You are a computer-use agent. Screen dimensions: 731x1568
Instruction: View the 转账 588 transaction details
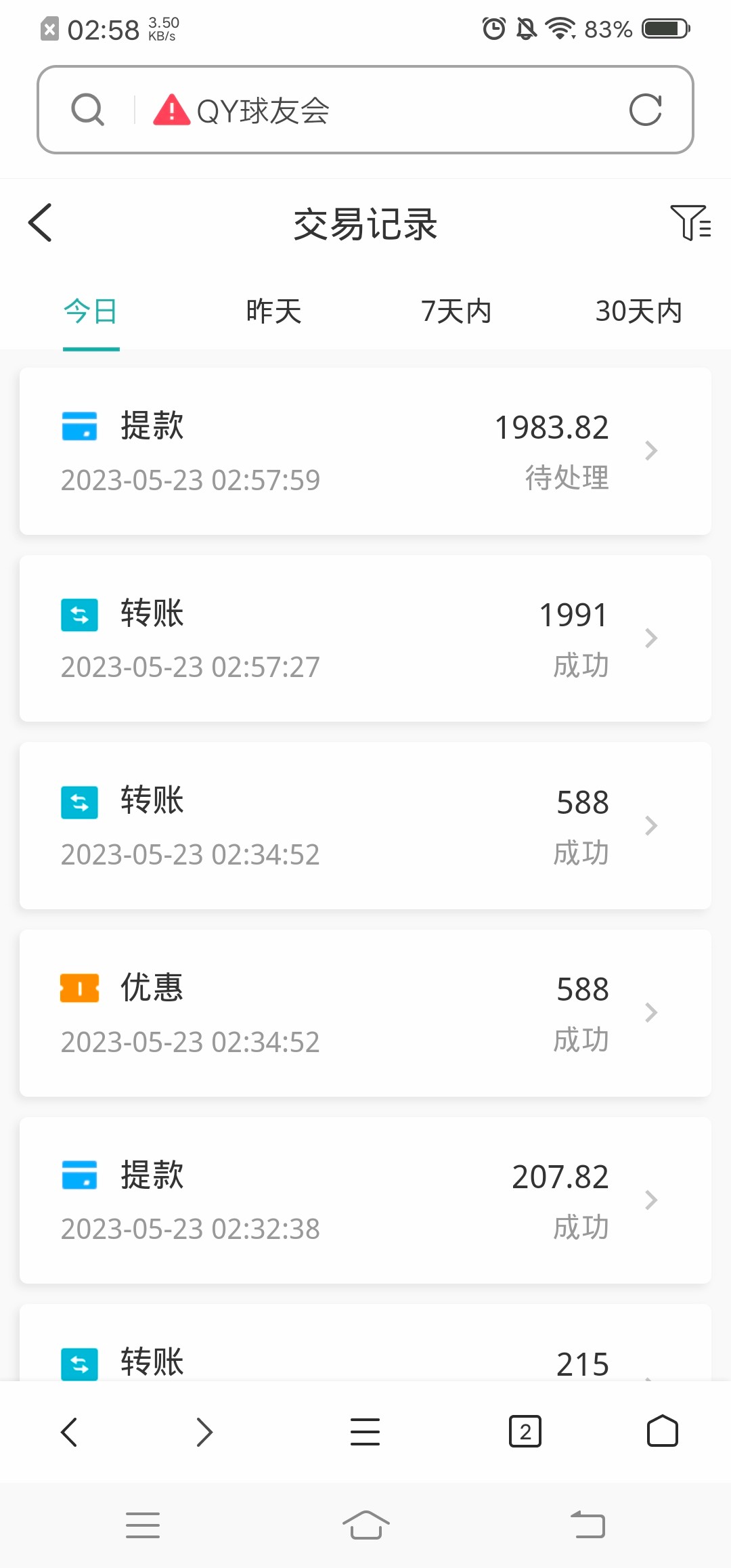pyautogui.click(x=365, y=826)
